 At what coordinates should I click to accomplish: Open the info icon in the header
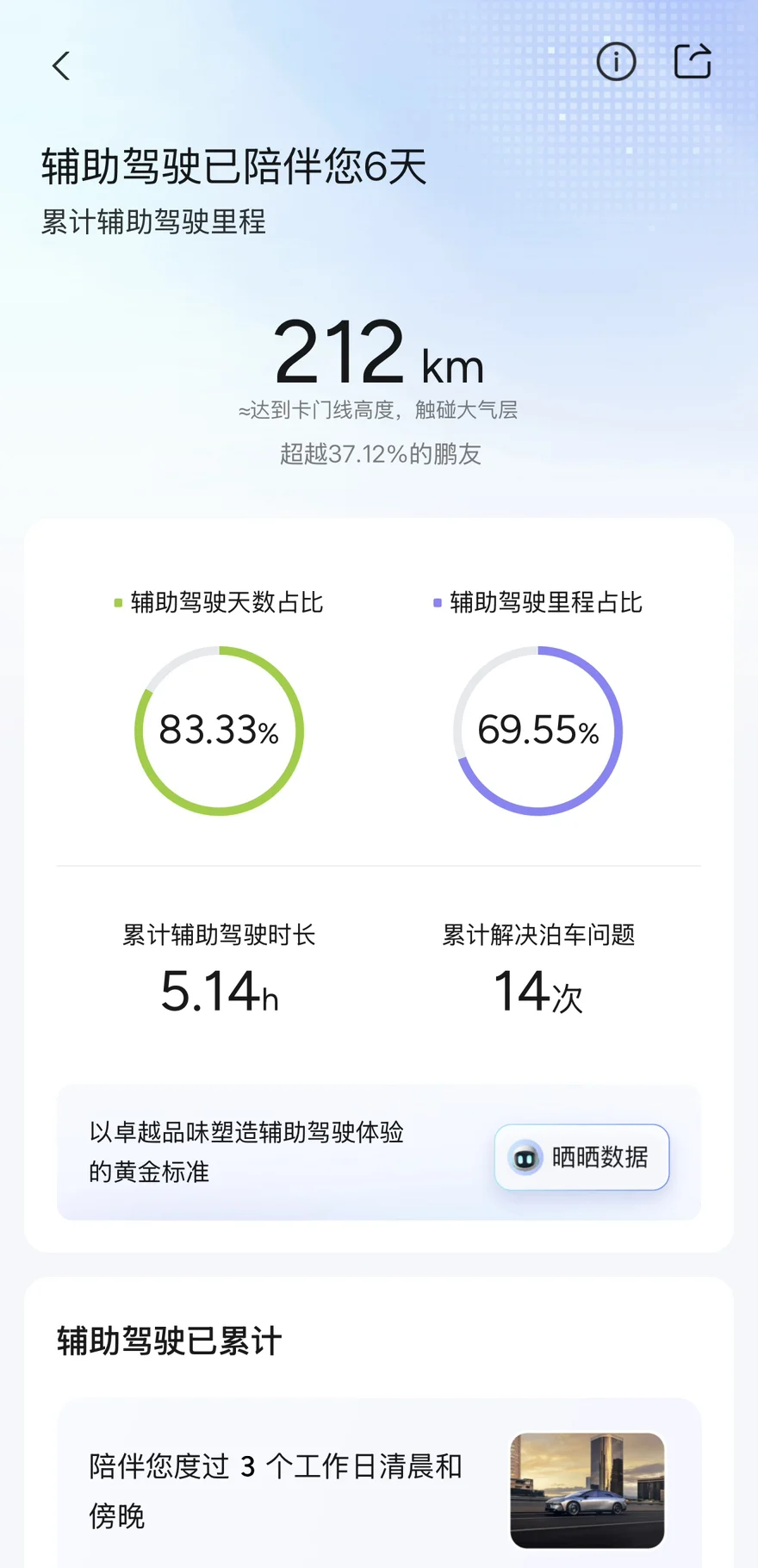616,62
